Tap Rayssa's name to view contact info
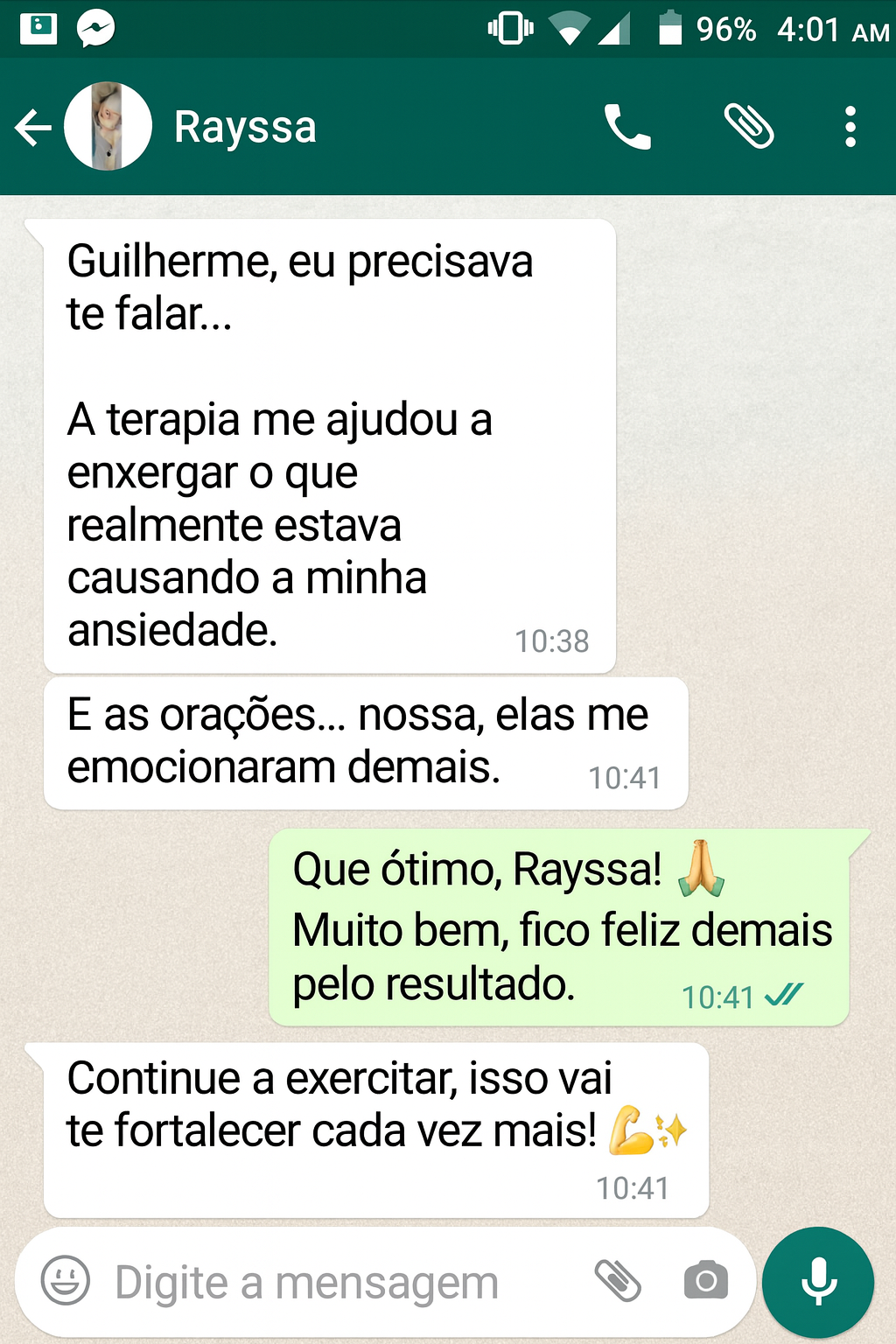The height and width of the screenshot is (1344, 896). click(x=246, y=128)
